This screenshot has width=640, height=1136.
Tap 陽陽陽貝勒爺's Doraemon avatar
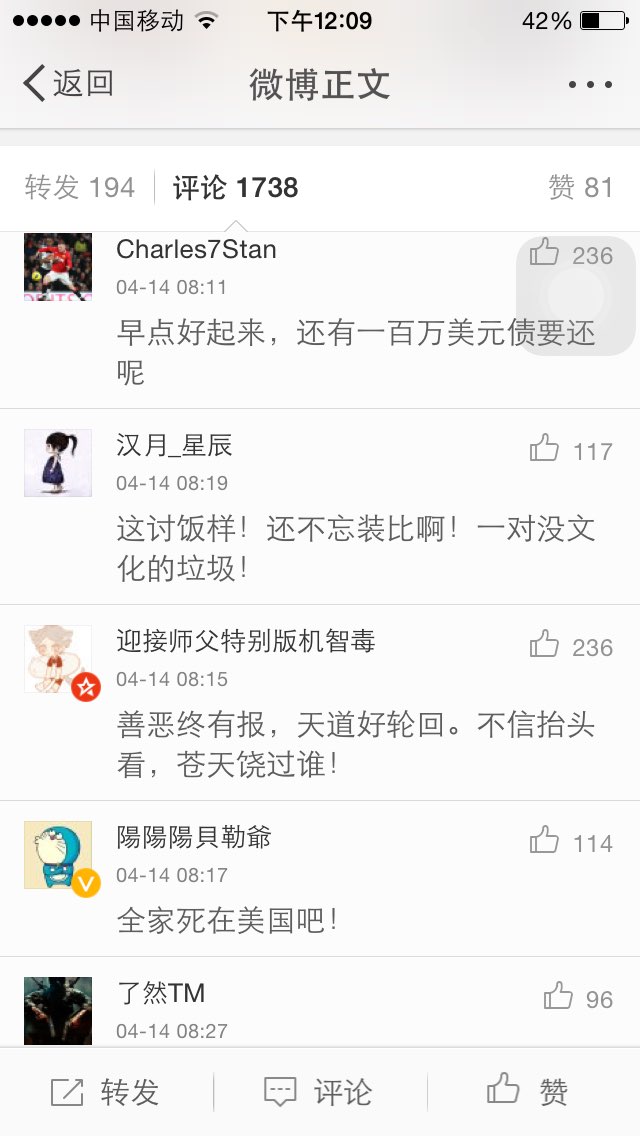click(x=58, y=855)
